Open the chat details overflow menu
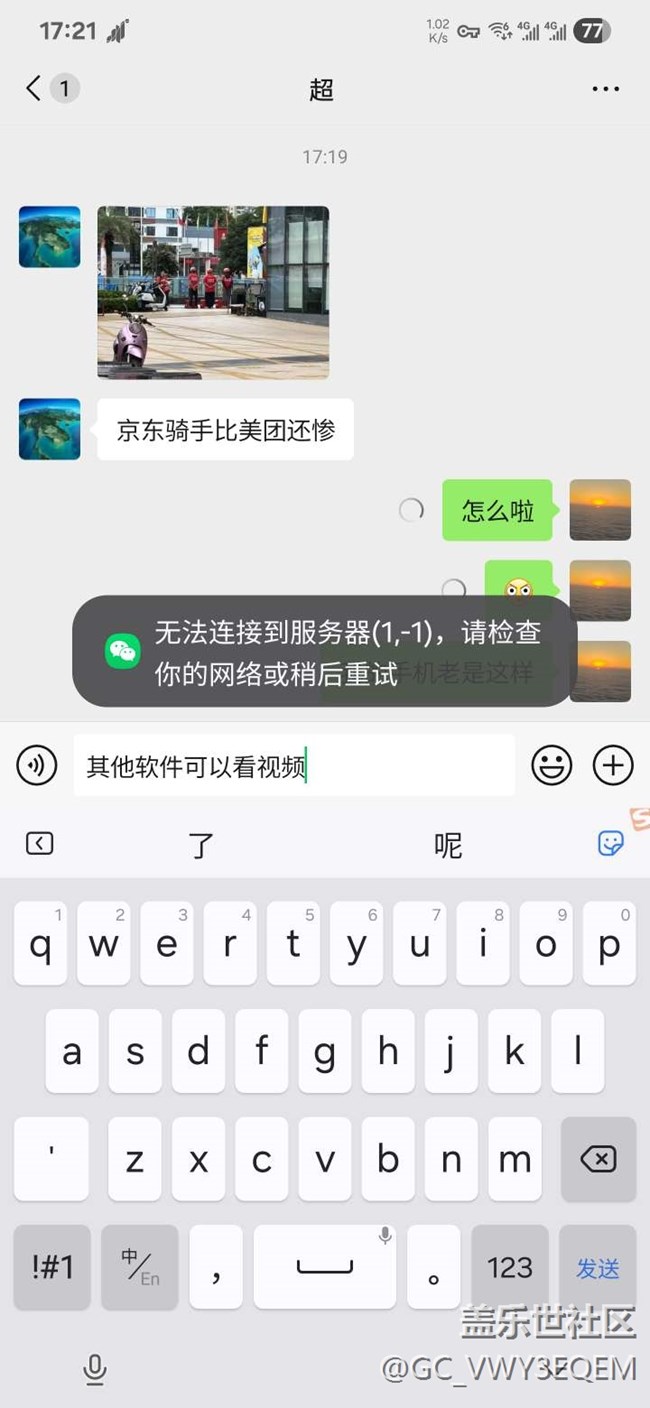Screen dimensions: 650x1408 point(605,89)
